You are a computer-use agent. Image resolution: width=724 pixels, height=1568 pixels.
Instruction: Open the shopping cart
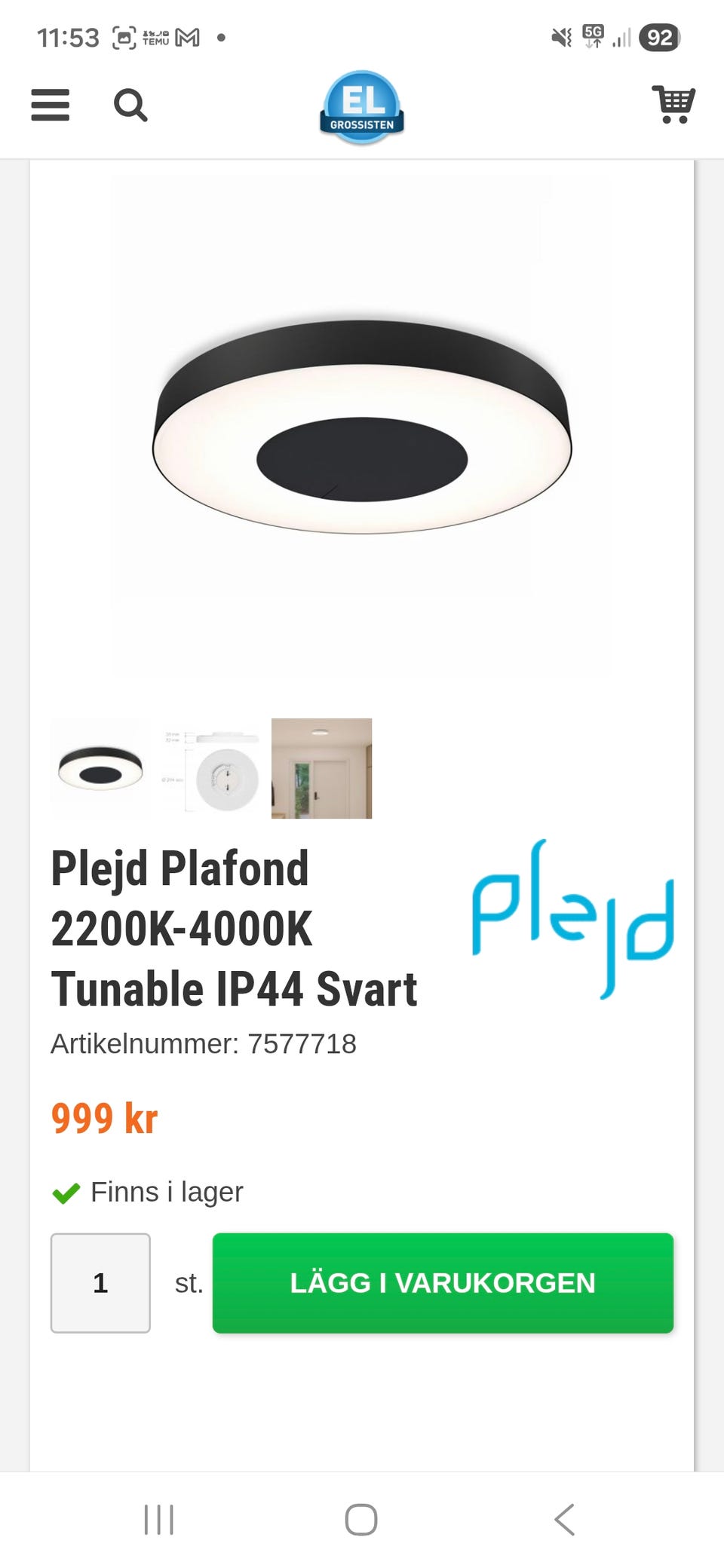(x=673, y=106)
